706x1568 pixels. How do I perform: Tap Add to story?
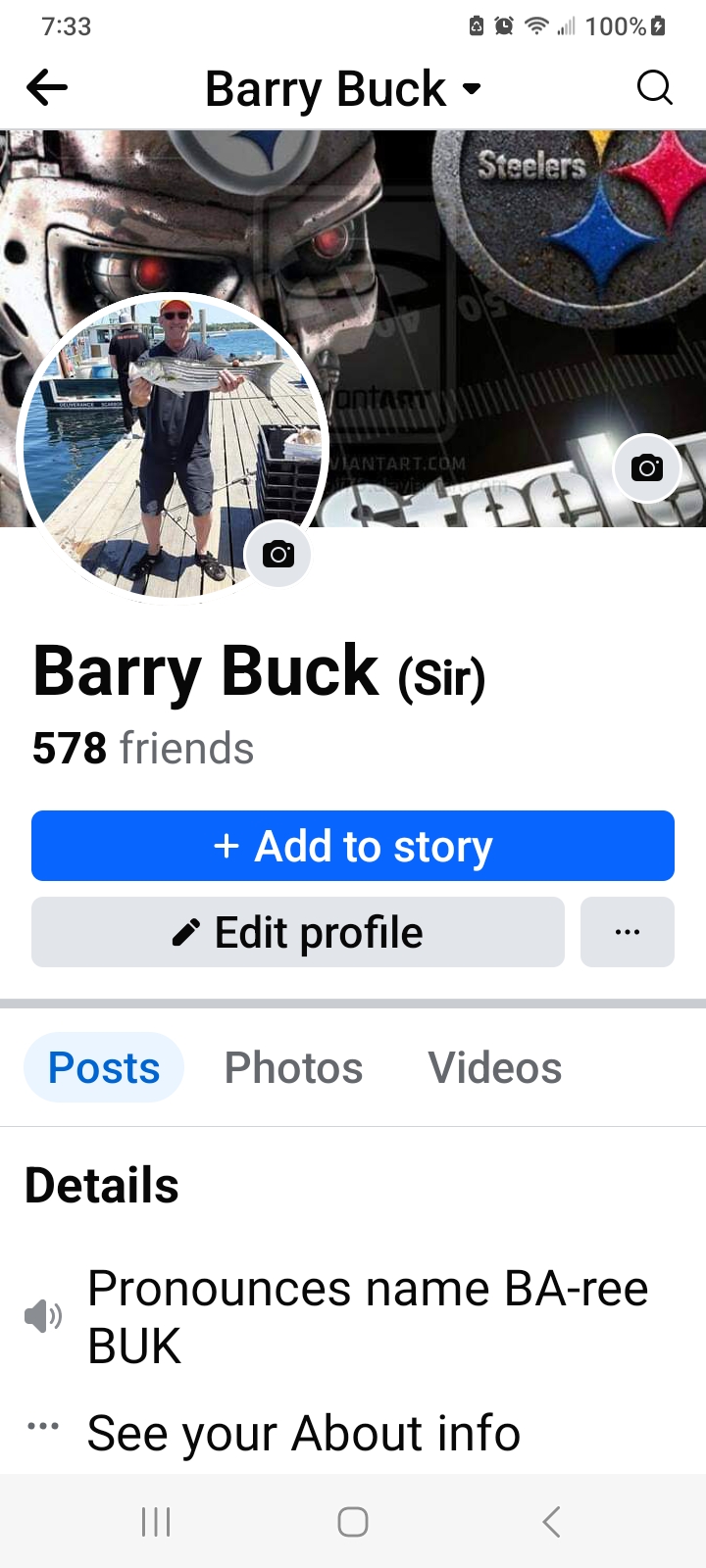353,846
